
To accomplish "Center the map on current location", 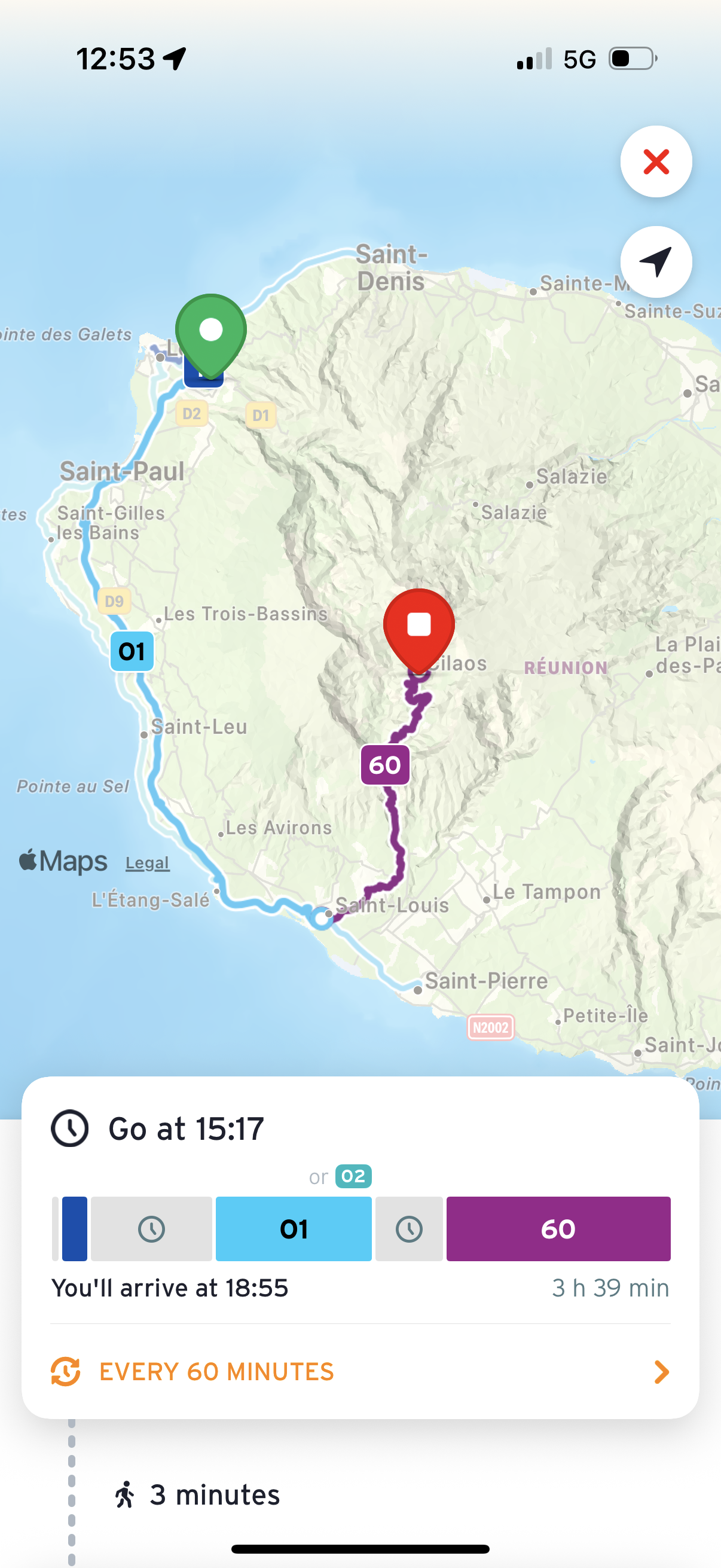I will point(656,262).
